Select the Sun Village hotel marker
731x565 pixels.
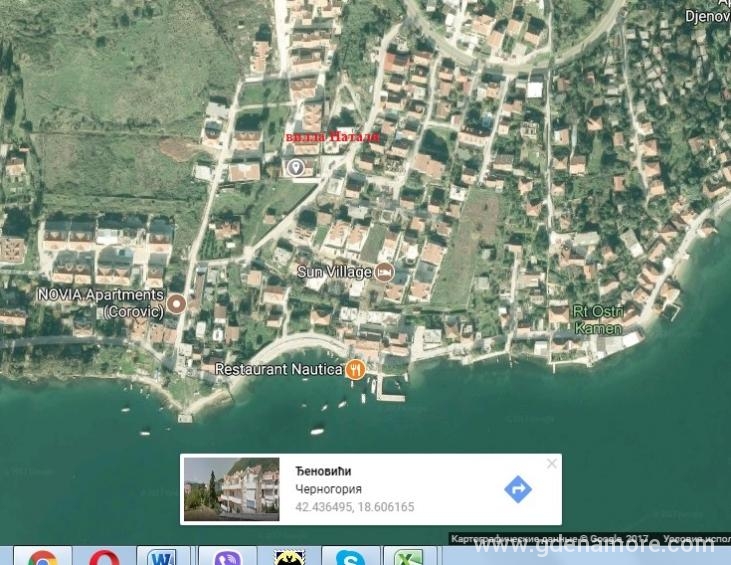click(384, 271)
